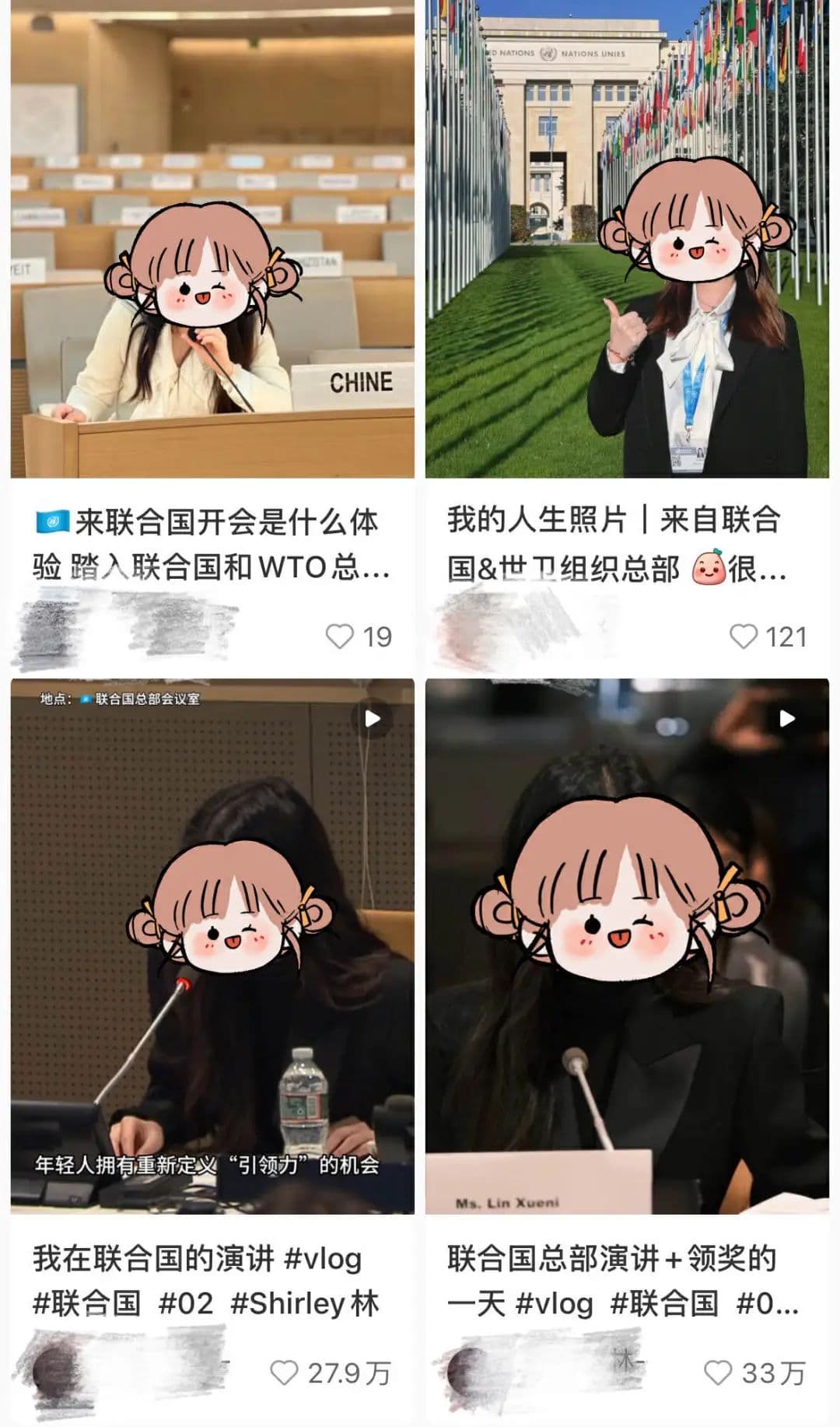
Task: Like the video with 27.9万 likes
Action: point(284,1373)
